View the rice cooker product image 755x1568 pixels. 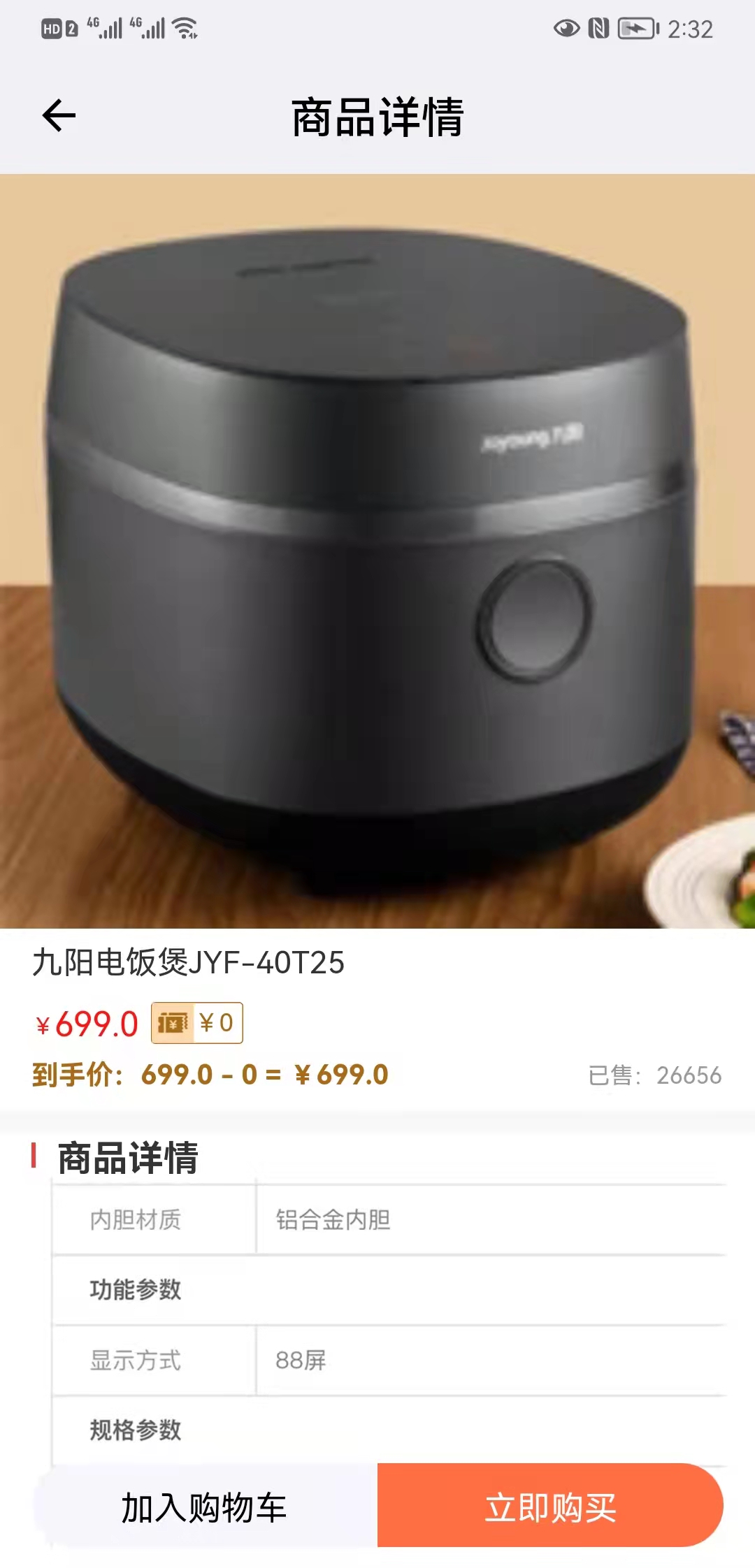[377, 551]
